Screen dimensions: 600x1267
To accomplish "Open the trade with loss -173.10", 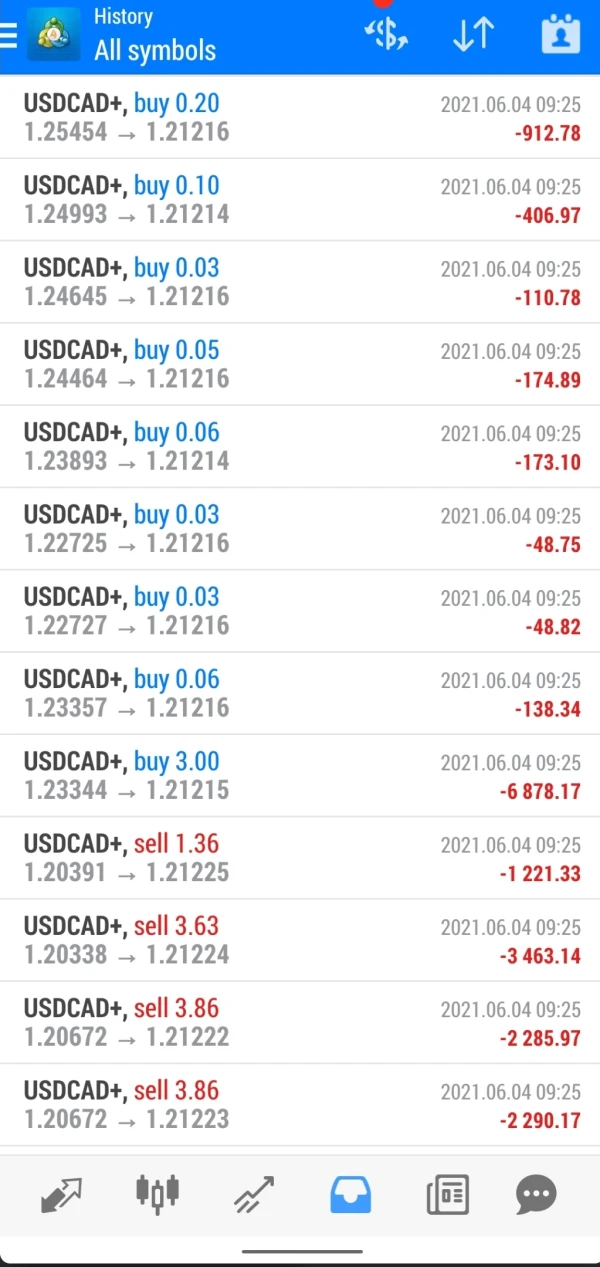I will tap(300, 446).
